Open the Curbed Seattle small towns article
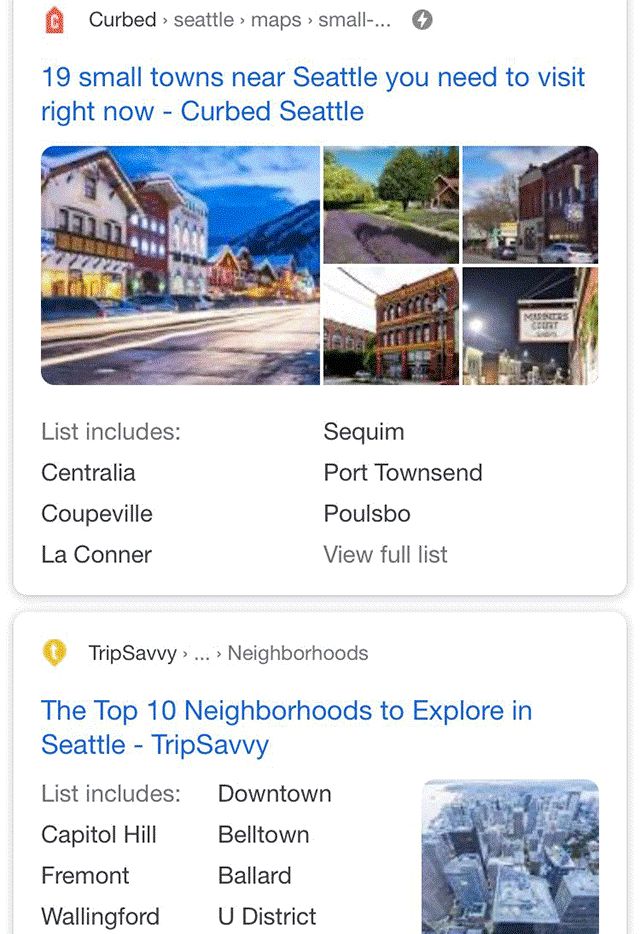This screenshot has height=934, width=640. click(312, 94)
